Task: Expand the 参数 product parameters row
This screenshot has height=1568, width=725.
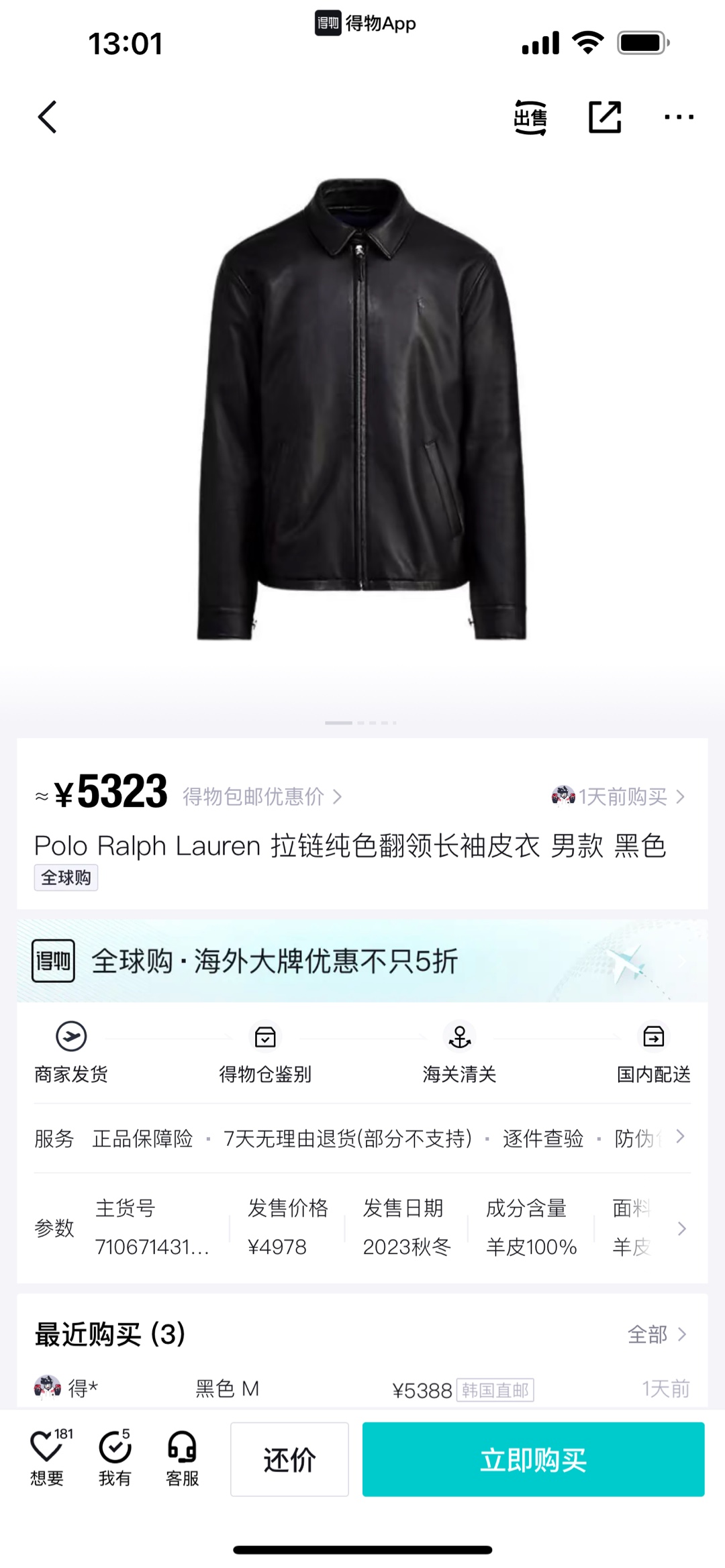Action: (x=681, y=1229)
